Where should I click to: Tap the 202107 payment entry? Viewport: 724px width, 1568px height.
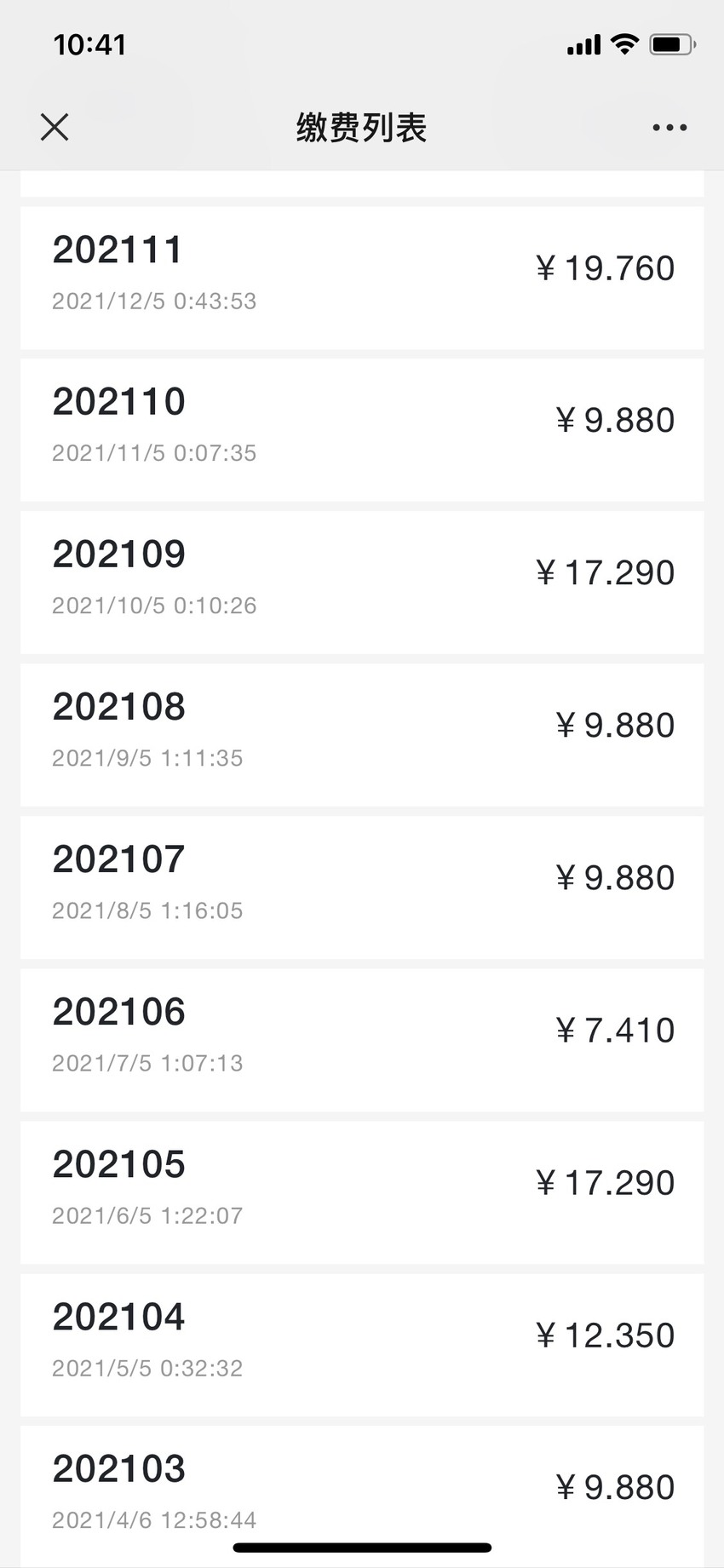[x=362, y=887]
